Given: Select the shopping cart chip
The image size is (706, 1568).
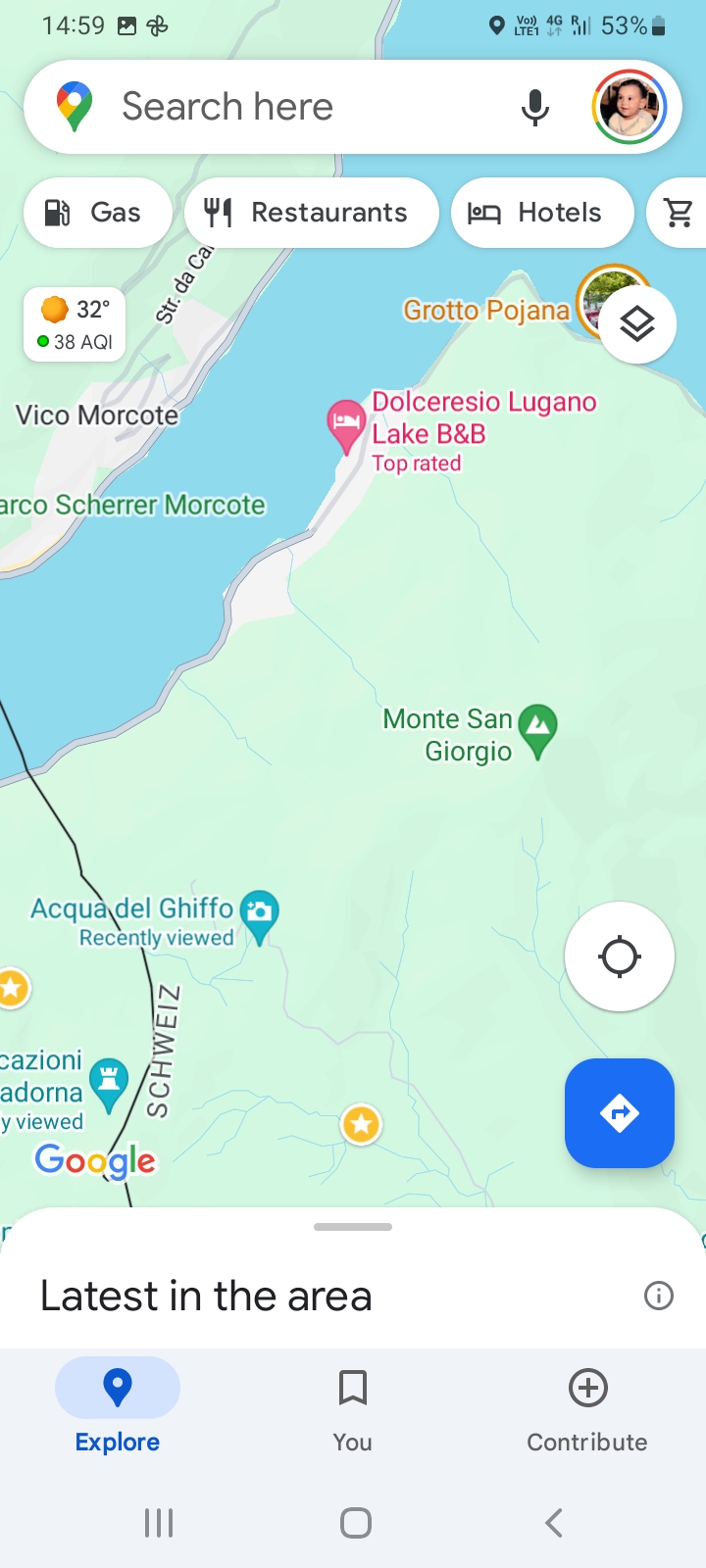Looking at the screenshot, I should coord(678,213).
